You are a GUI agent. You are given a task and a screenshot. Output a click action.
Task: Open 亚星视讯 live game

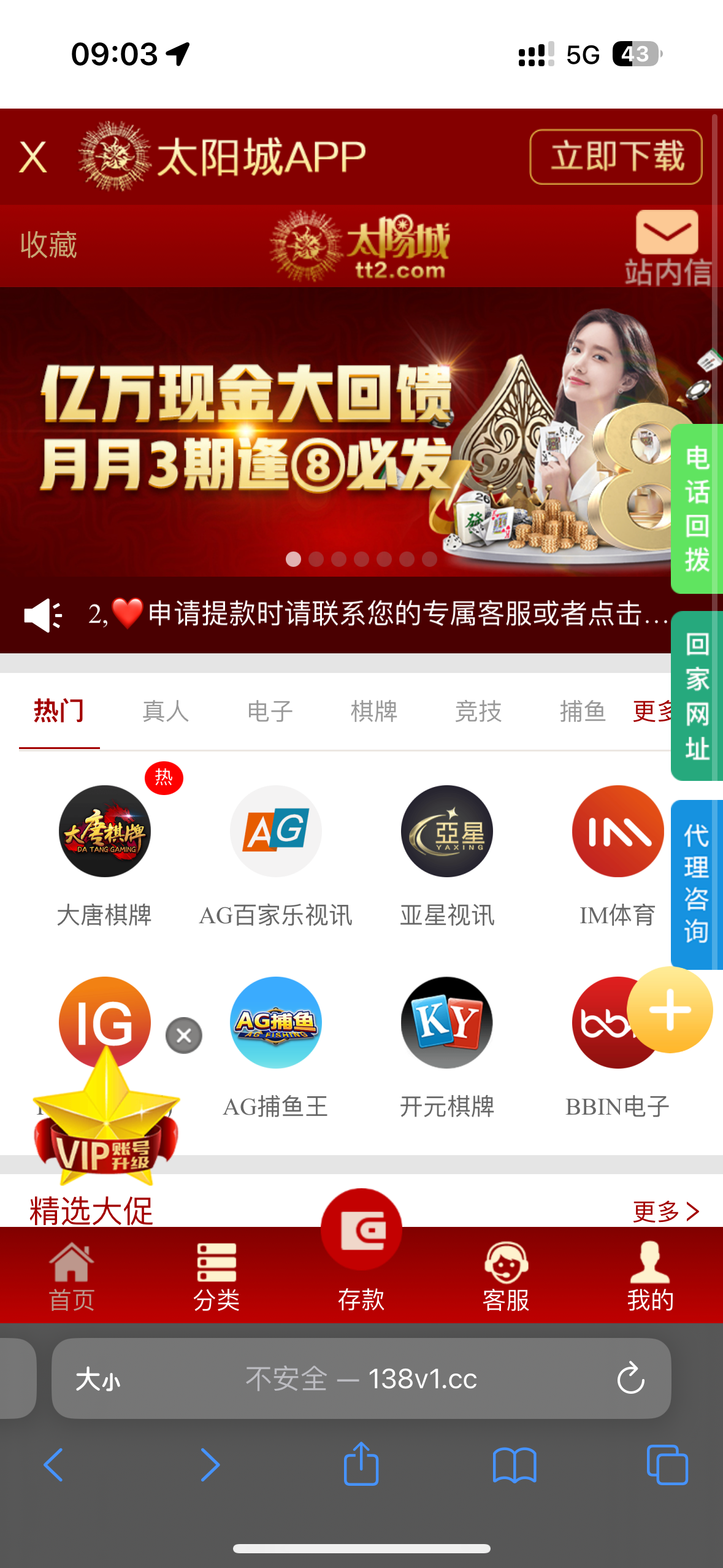(446, 832)
